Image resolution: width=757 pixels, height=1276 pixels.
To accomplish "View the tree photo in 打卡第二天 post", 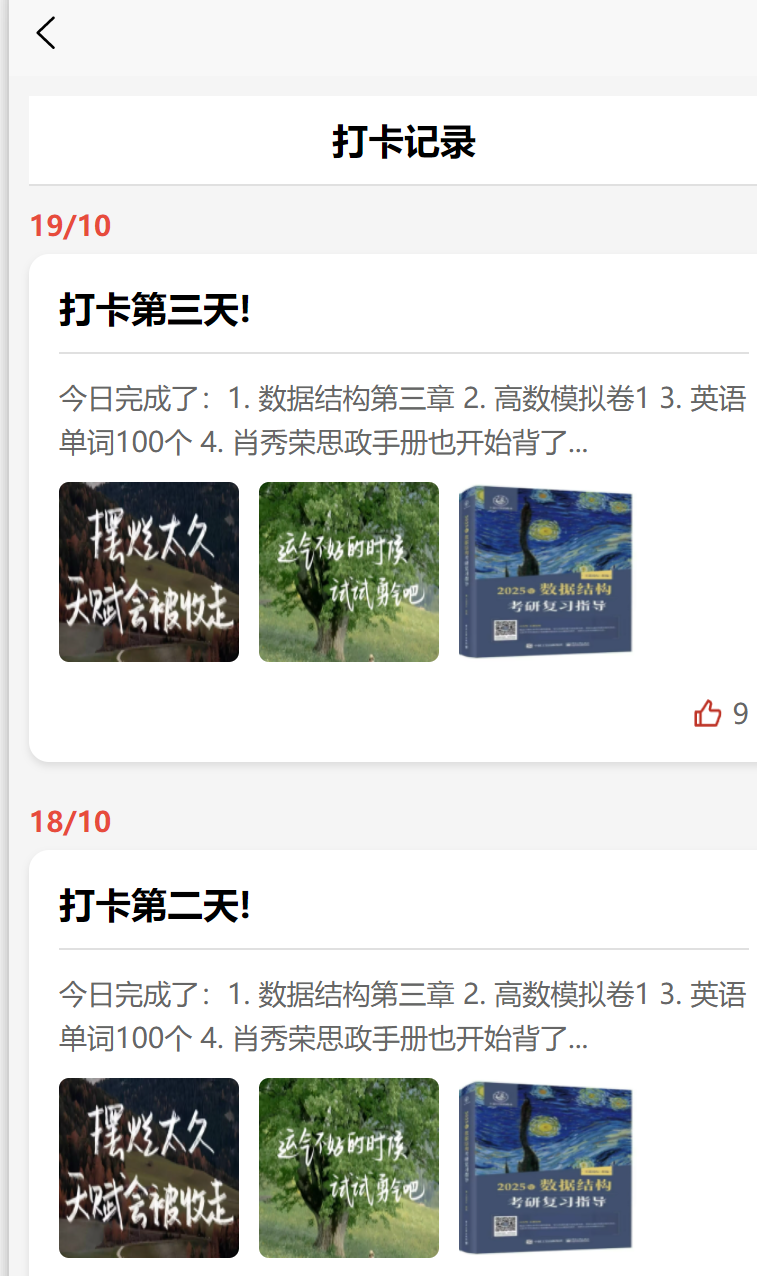I will pyautogui.click(x=349, y=1167).
